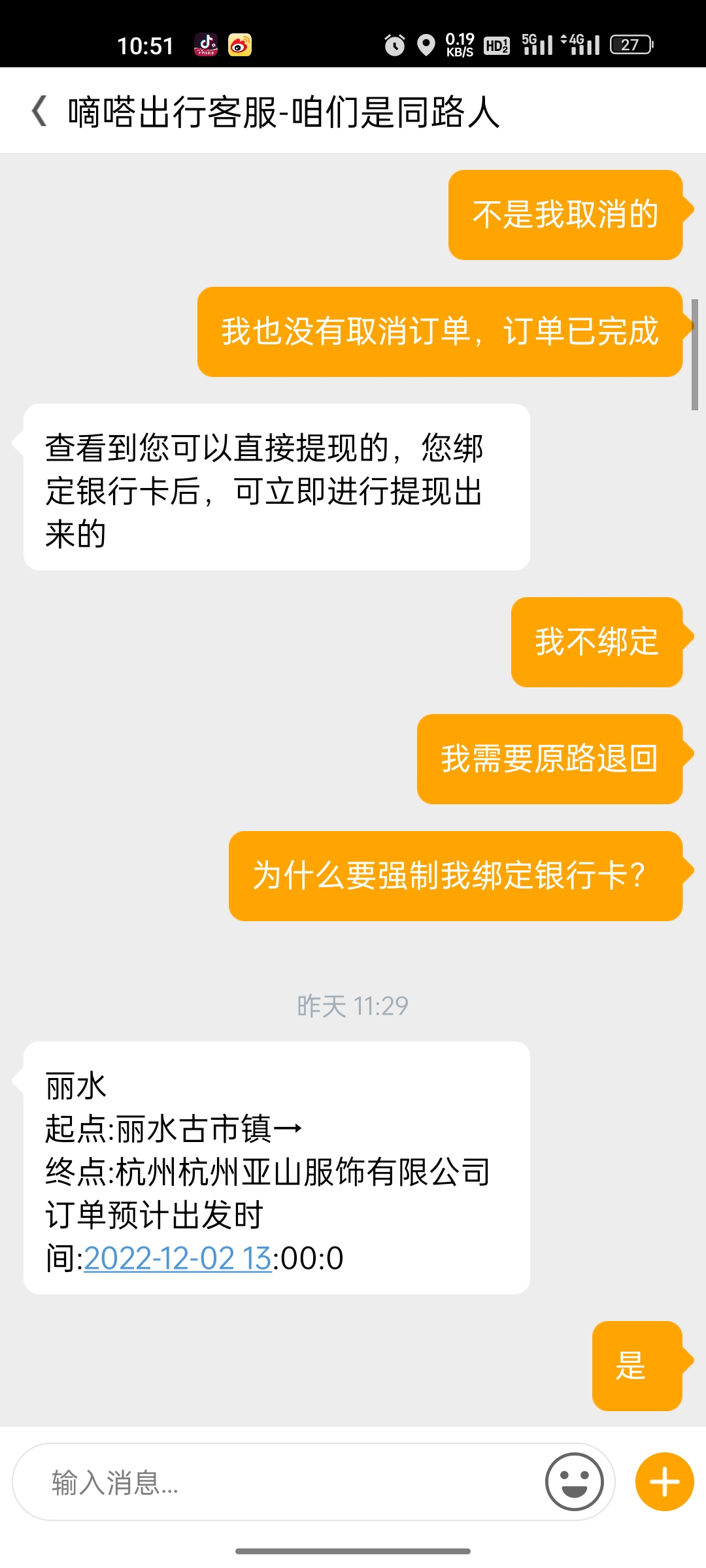Open the plus attachment menu
The image size is (706, 1568).
[664, 1482]
